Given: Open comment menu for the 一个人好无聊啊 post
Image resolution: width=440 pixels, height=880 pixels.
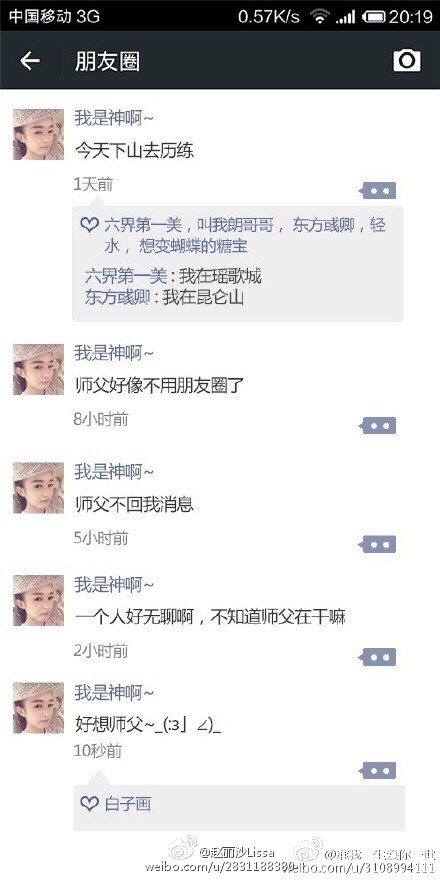Looking at the screenshot, I should [378, 657].
